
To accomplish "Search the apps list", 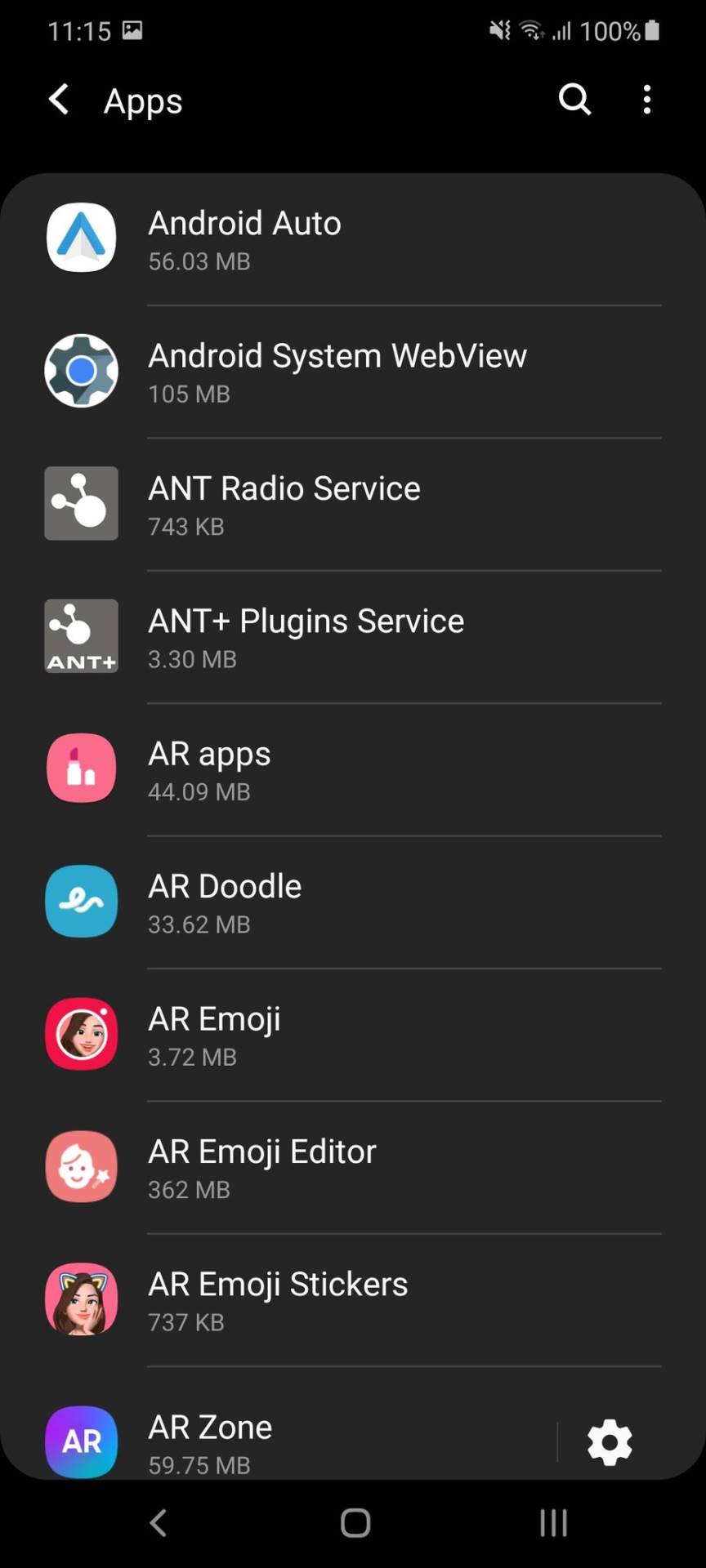I will (574, 100).
